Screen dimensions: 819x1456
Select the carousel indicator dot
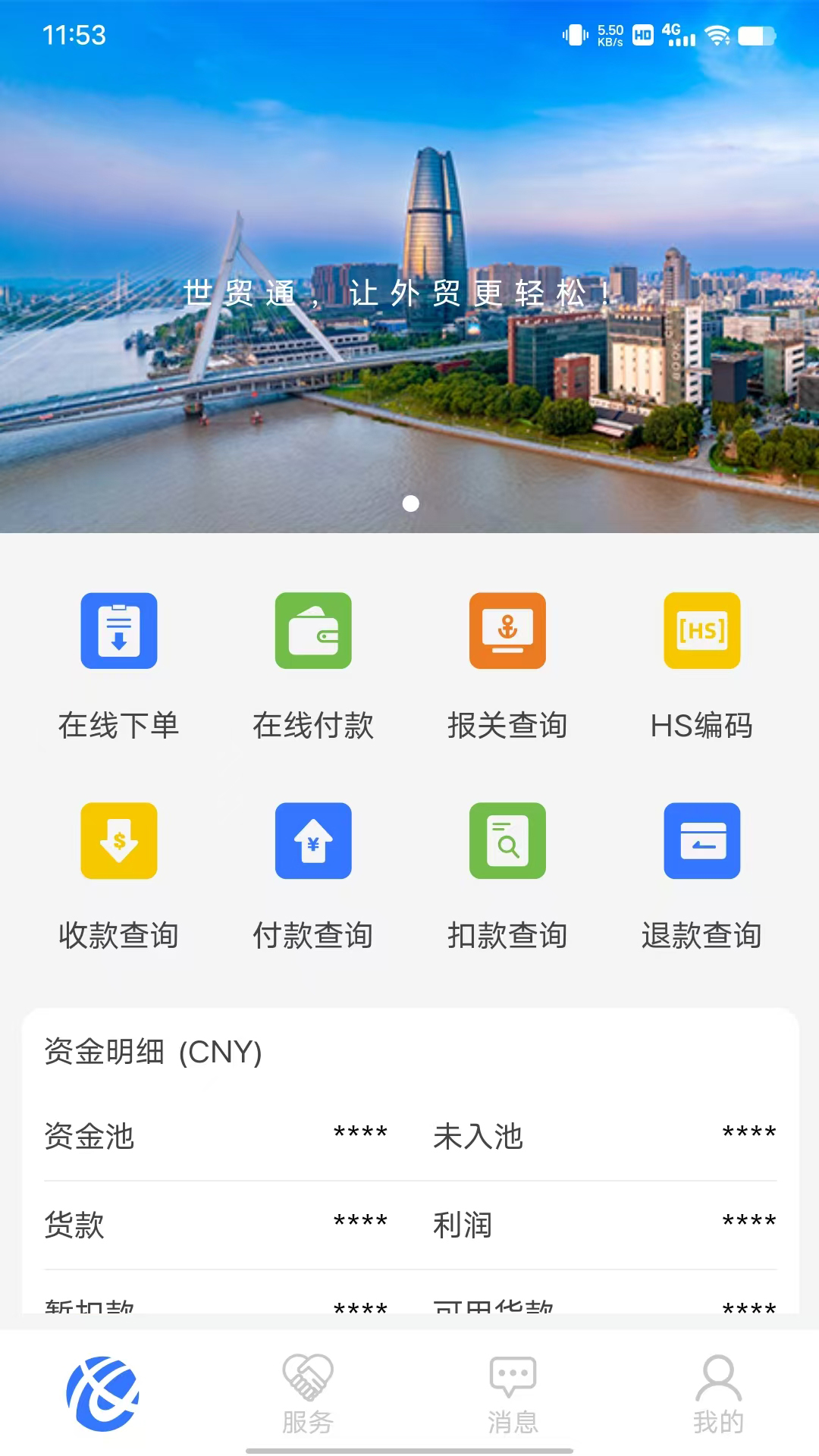pyautogui.click(x=410, y=504)
